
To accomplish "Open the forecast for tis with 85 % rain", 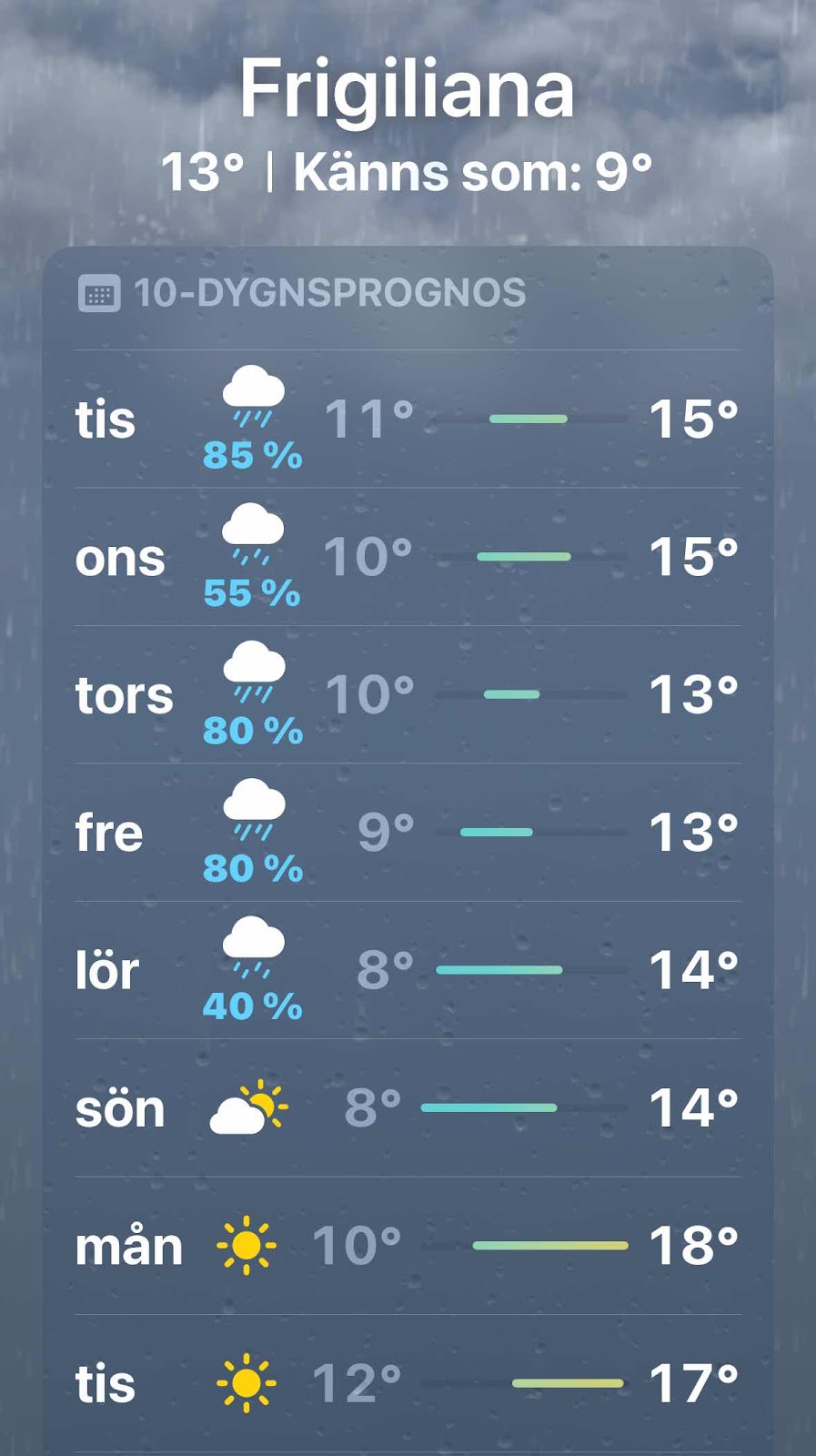I will click(x=408, y=420).
